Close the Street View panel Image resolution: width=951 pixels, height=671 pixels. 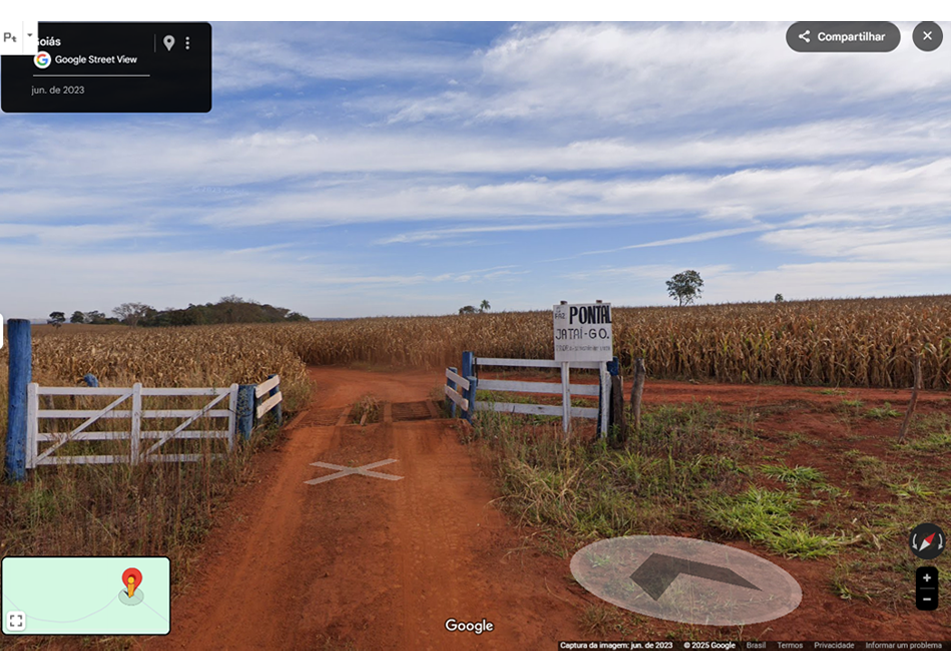[927, 37]
